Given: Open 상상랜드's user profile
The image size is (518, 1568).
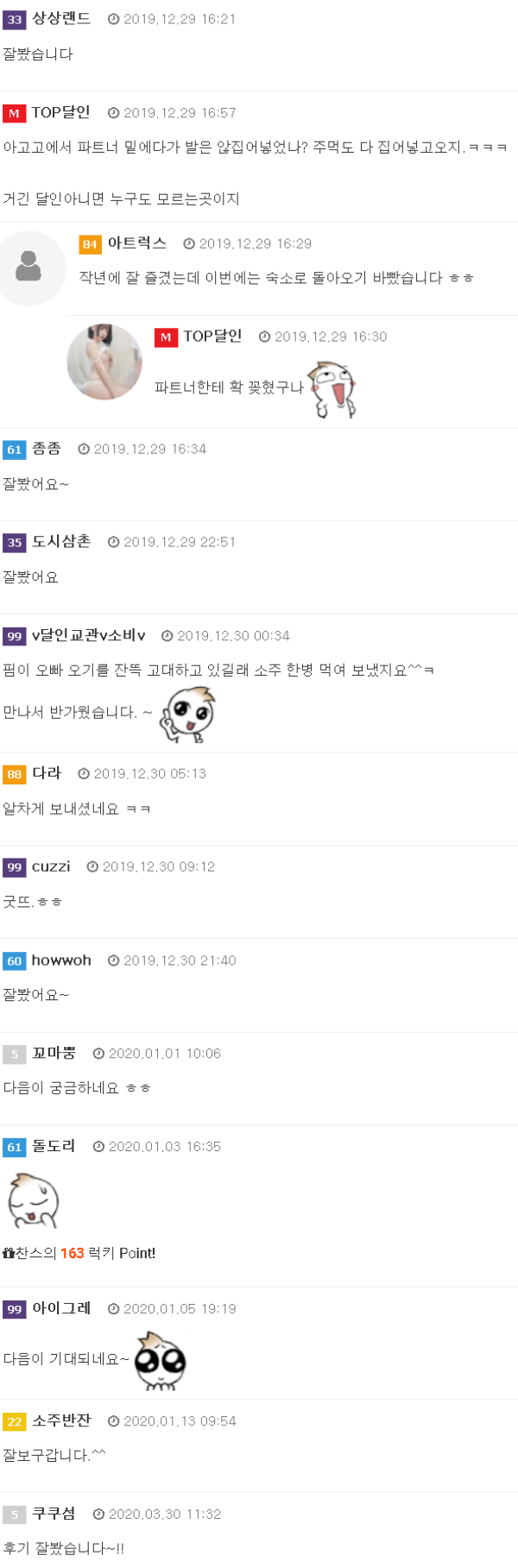Looking at the screenshot, I should (60, 18).
